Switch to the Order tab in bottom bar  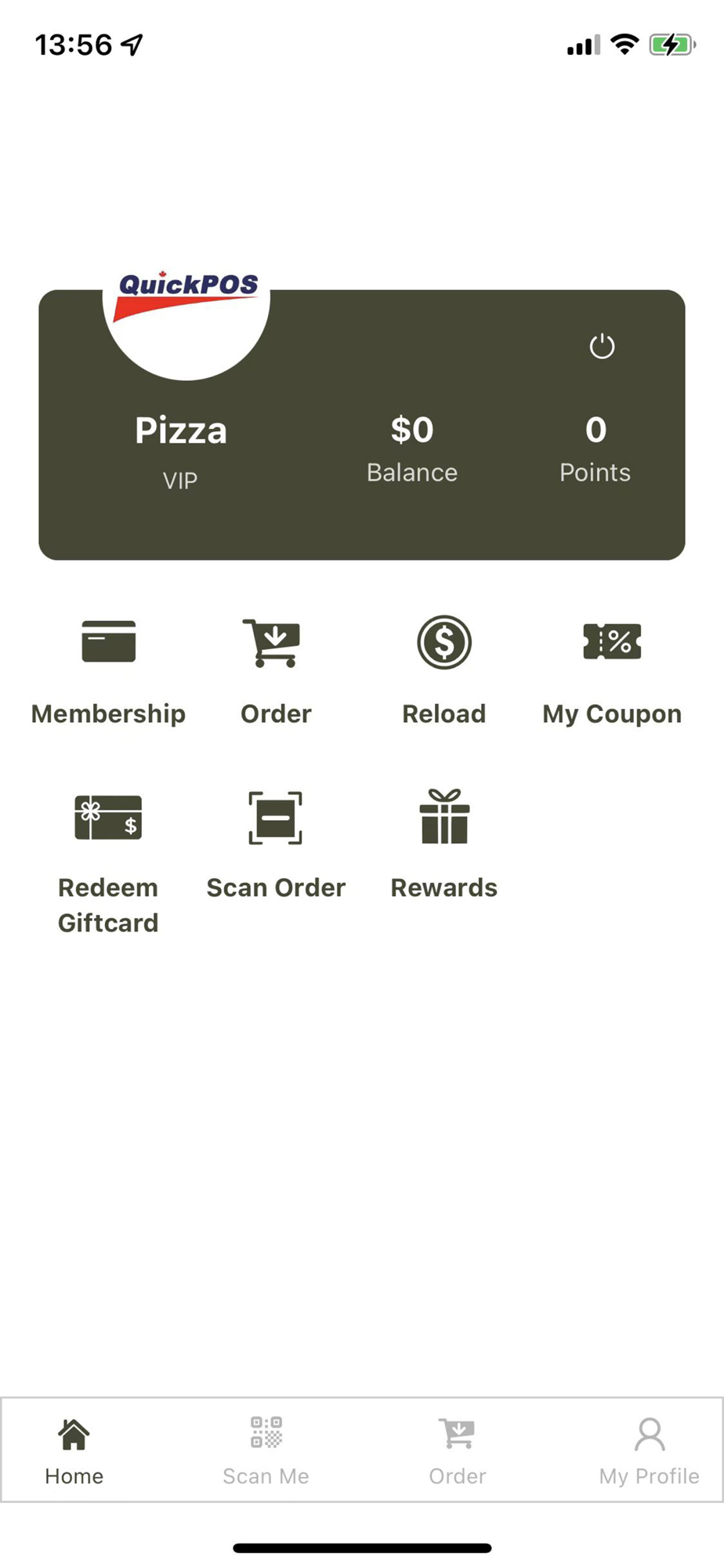point(458,1451)
